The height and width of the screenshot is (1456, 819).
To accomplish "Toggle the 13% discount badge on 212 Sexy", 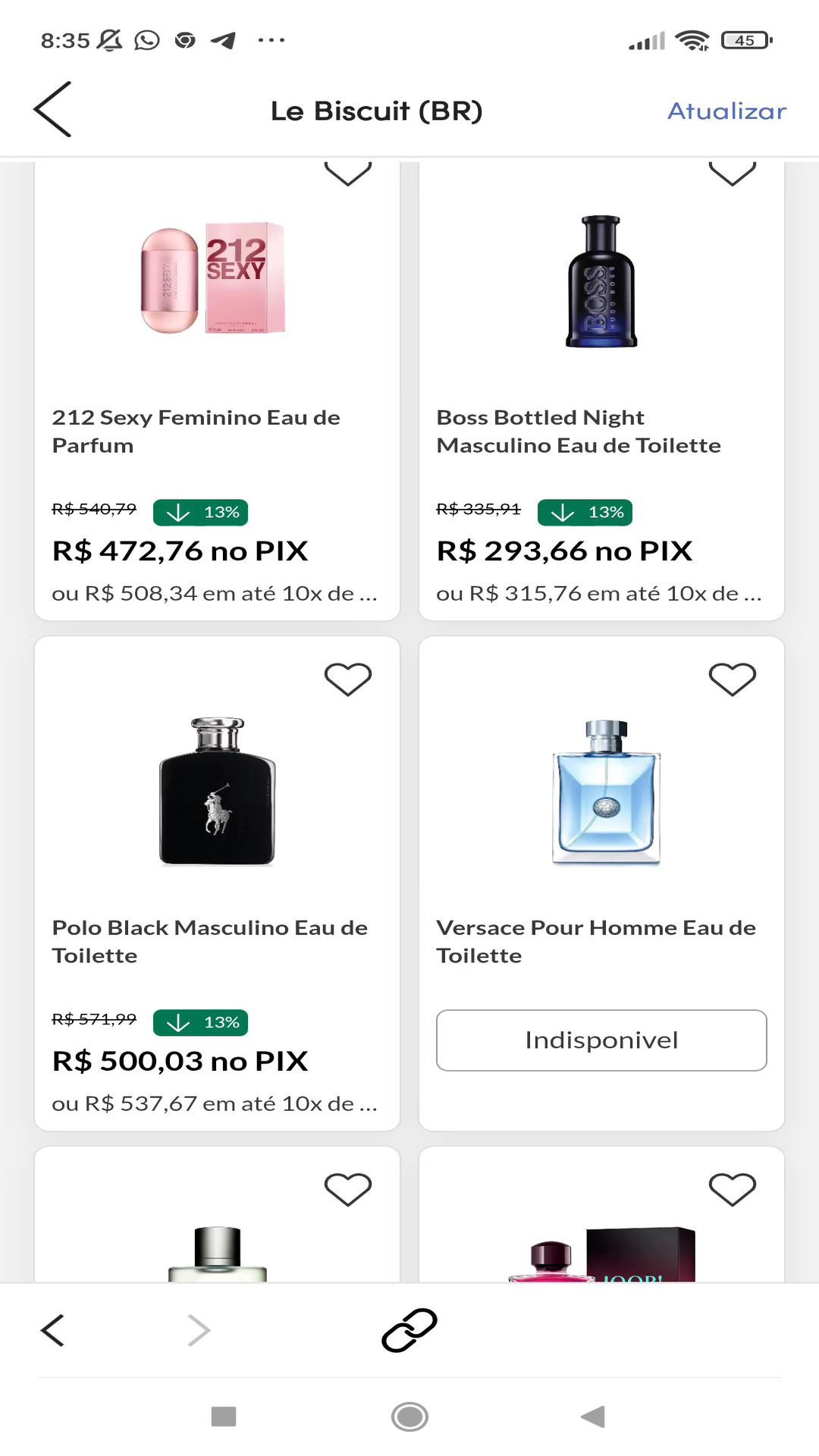I will 200,512.
